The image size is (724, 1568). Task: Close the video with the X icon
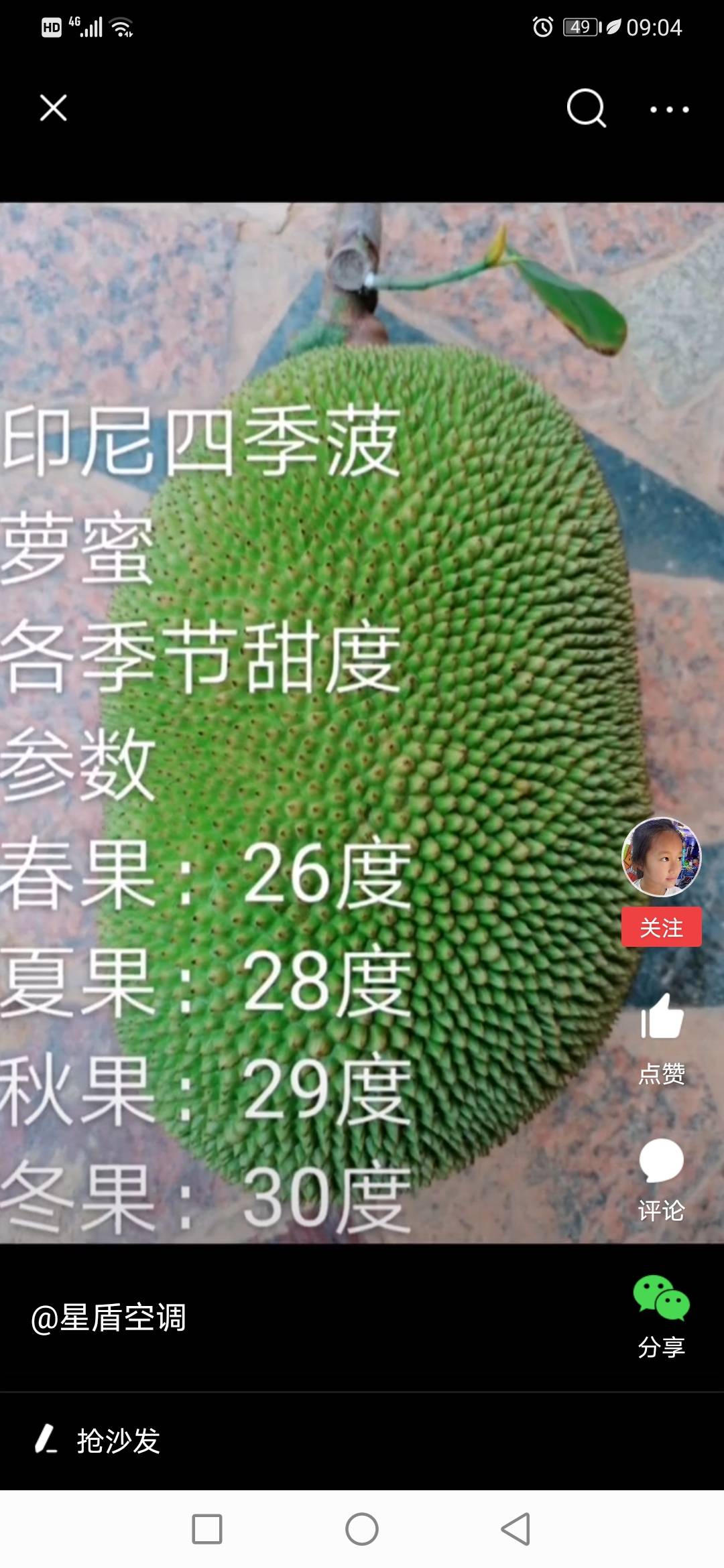tap(53, 108)
